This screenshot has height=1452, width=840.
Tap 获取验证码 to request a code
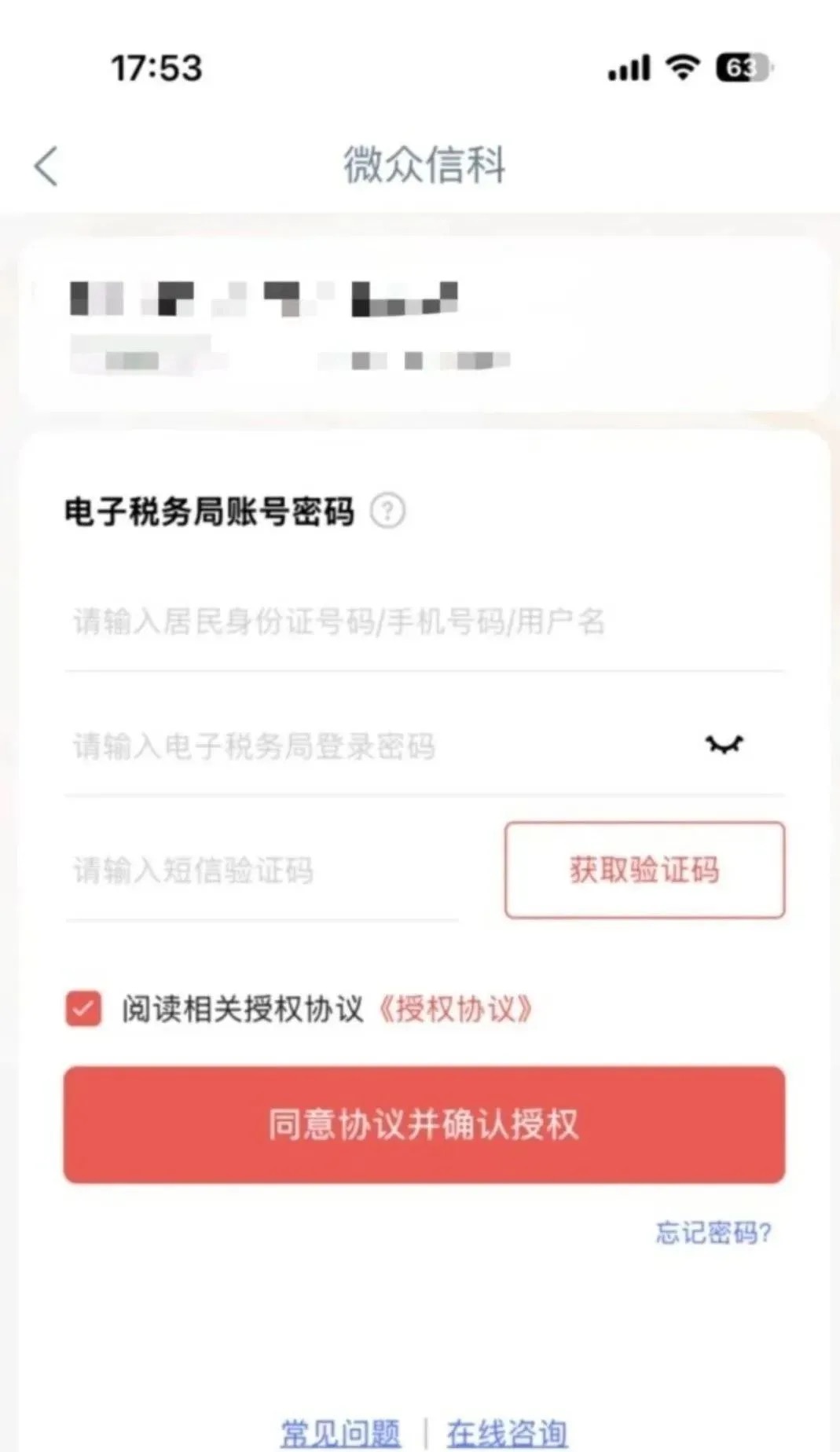(644, 870)
